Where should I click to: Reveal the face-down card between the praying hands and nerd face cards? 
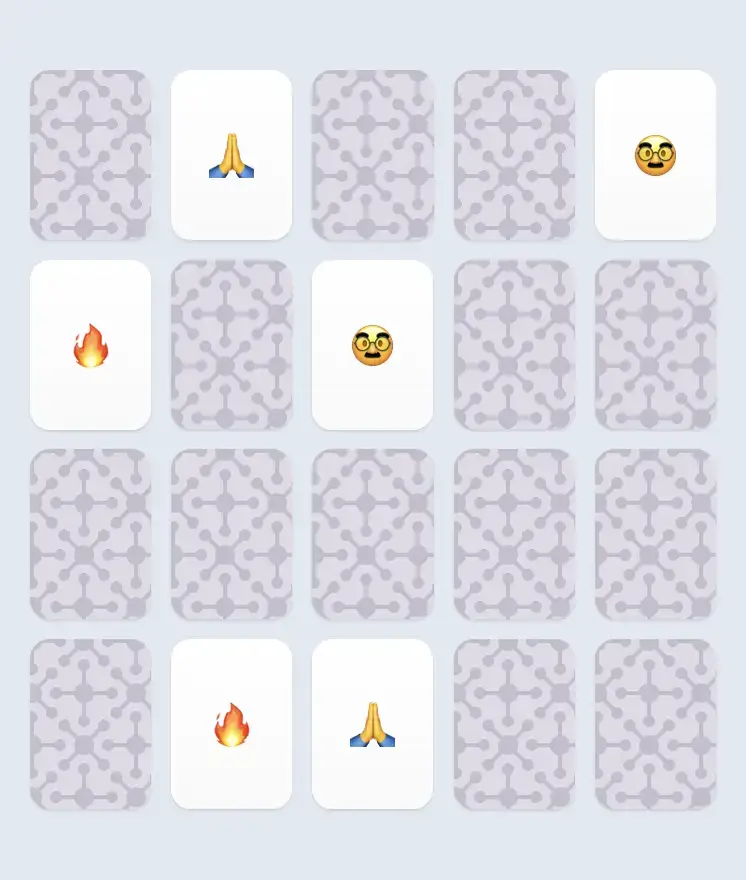click(x=372, y=153)
